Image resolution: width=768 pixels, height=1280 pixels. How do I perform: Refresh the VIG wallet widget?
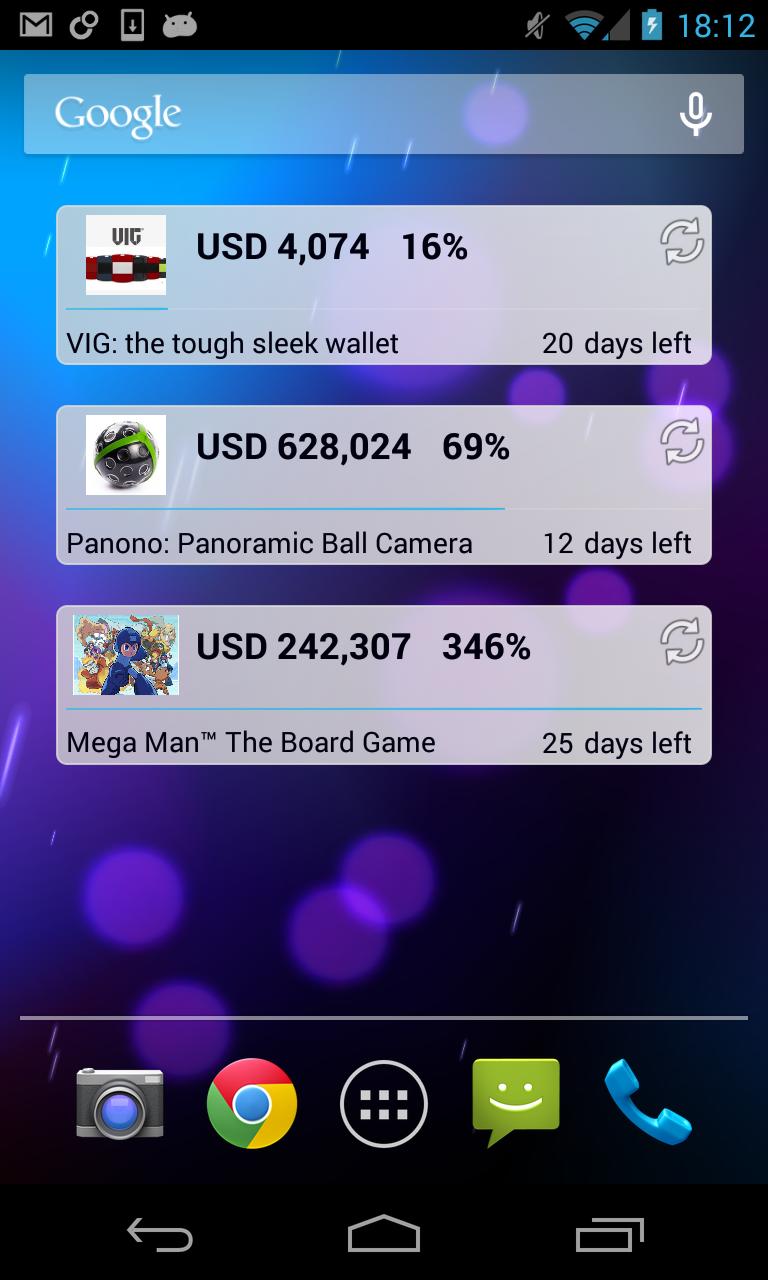coord(682,243)
